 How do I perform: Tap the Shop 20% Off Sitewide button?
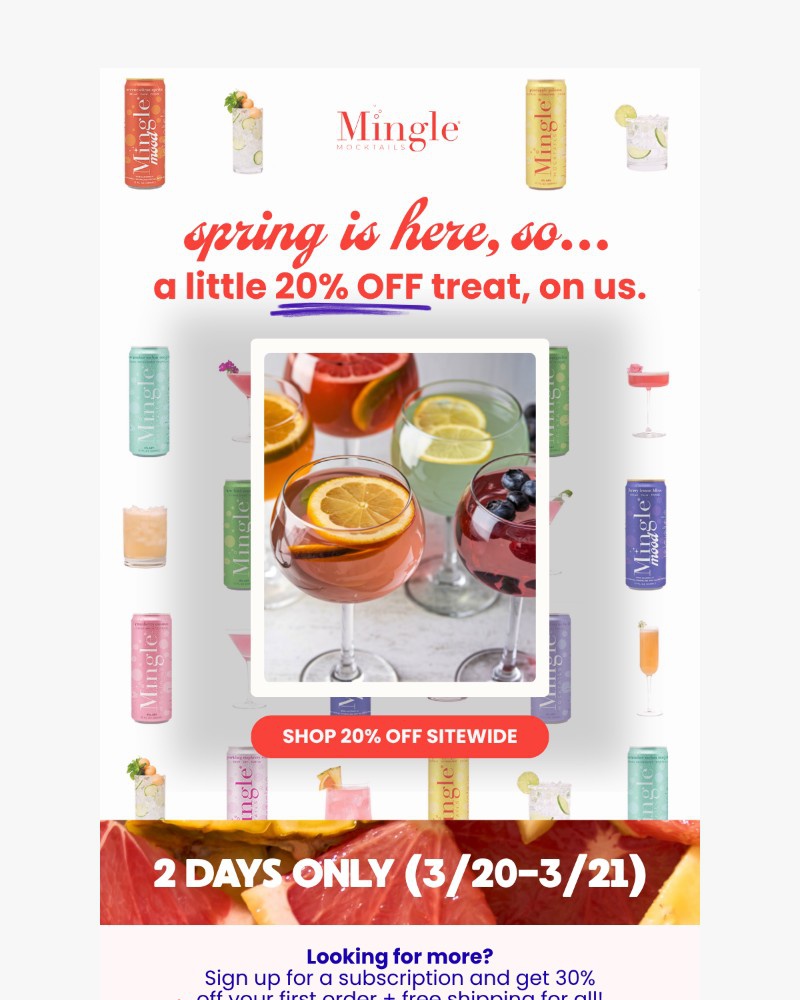pos(400,737)
